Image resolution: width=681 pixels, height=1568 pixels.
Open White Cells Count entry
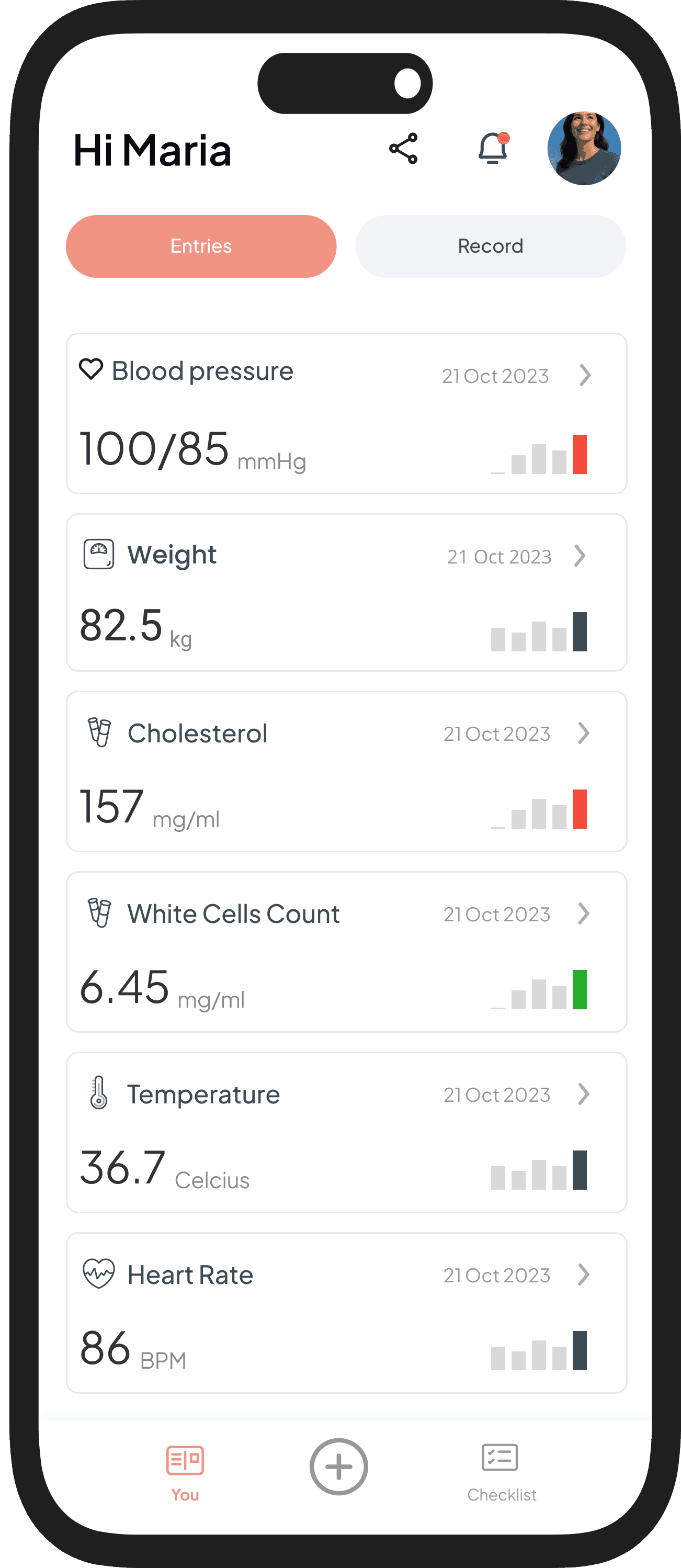pyautogui.click(x=346, y=951)
